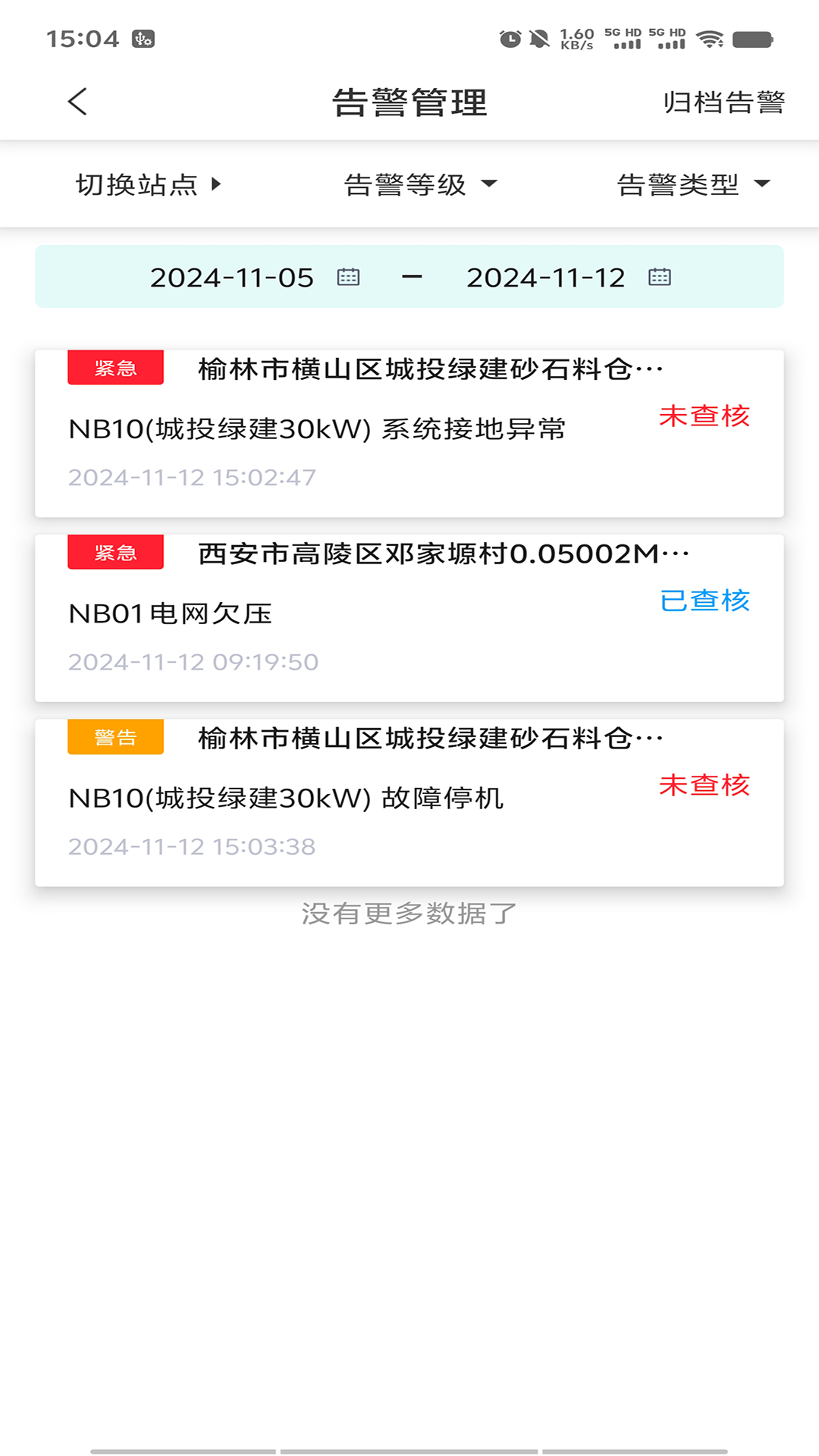Open the start date calendar picker
The height and width of the screenshot is (1456, 819).
coord(349,278)
